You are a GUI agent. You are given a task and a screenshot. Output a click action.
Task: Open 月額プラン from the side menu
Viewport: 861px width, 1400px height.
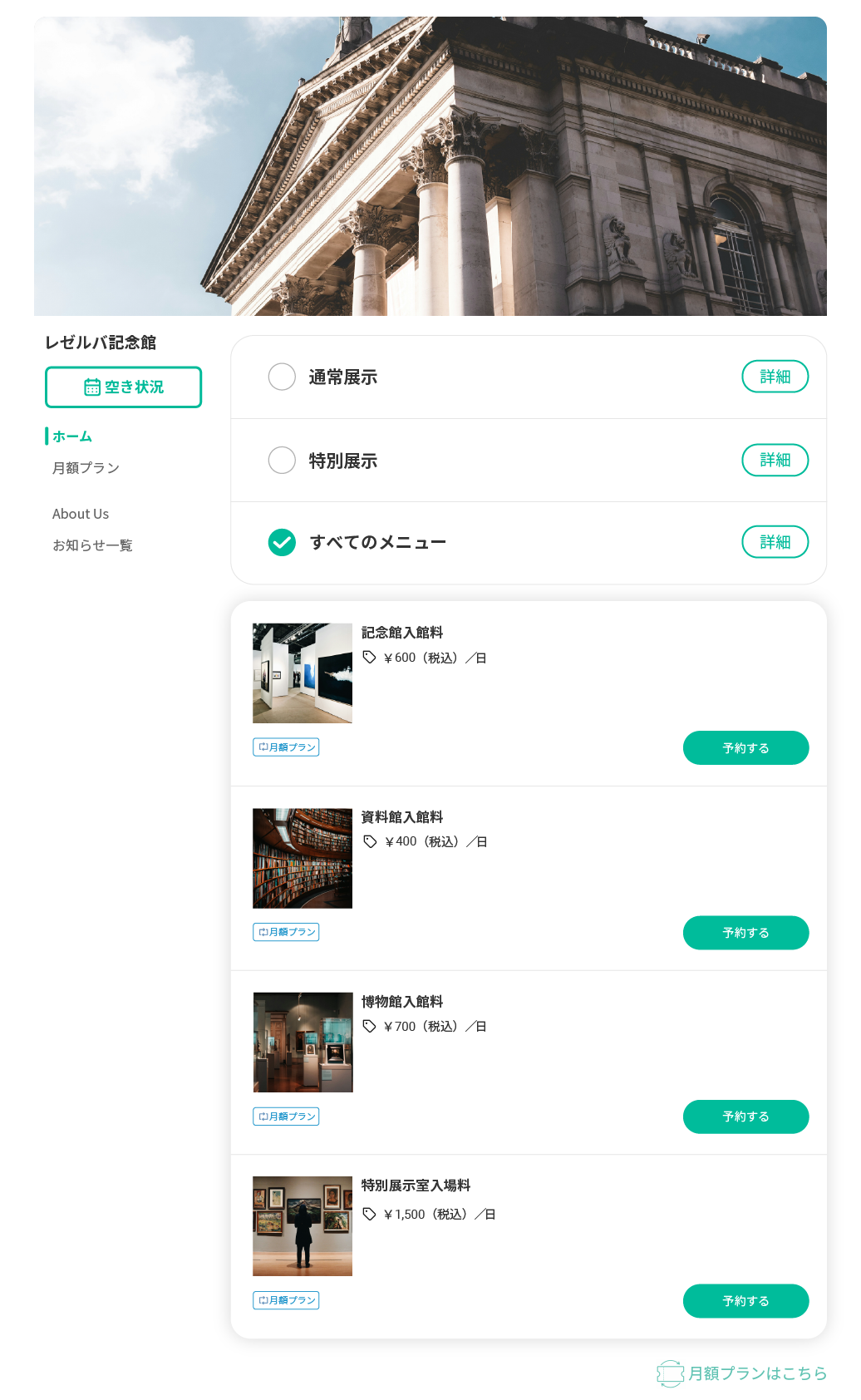(x=86, y=468)
